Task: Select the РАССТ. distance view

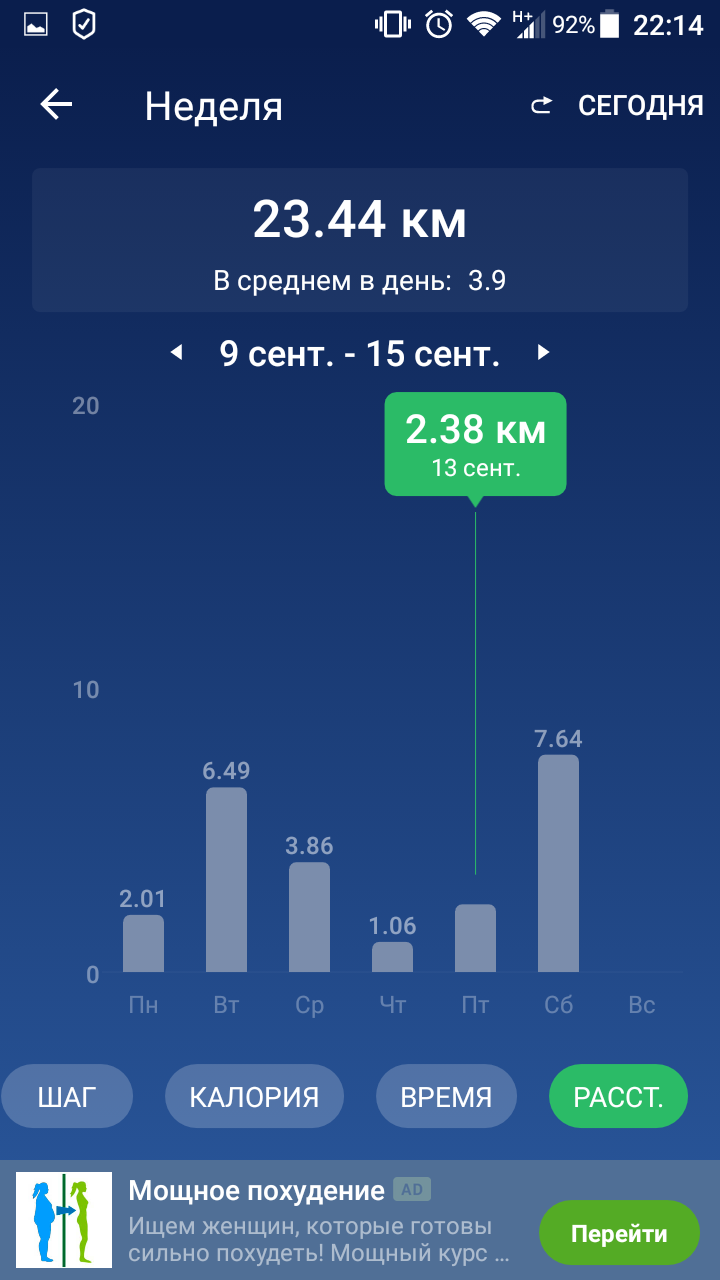Action: coord(618,1097)
